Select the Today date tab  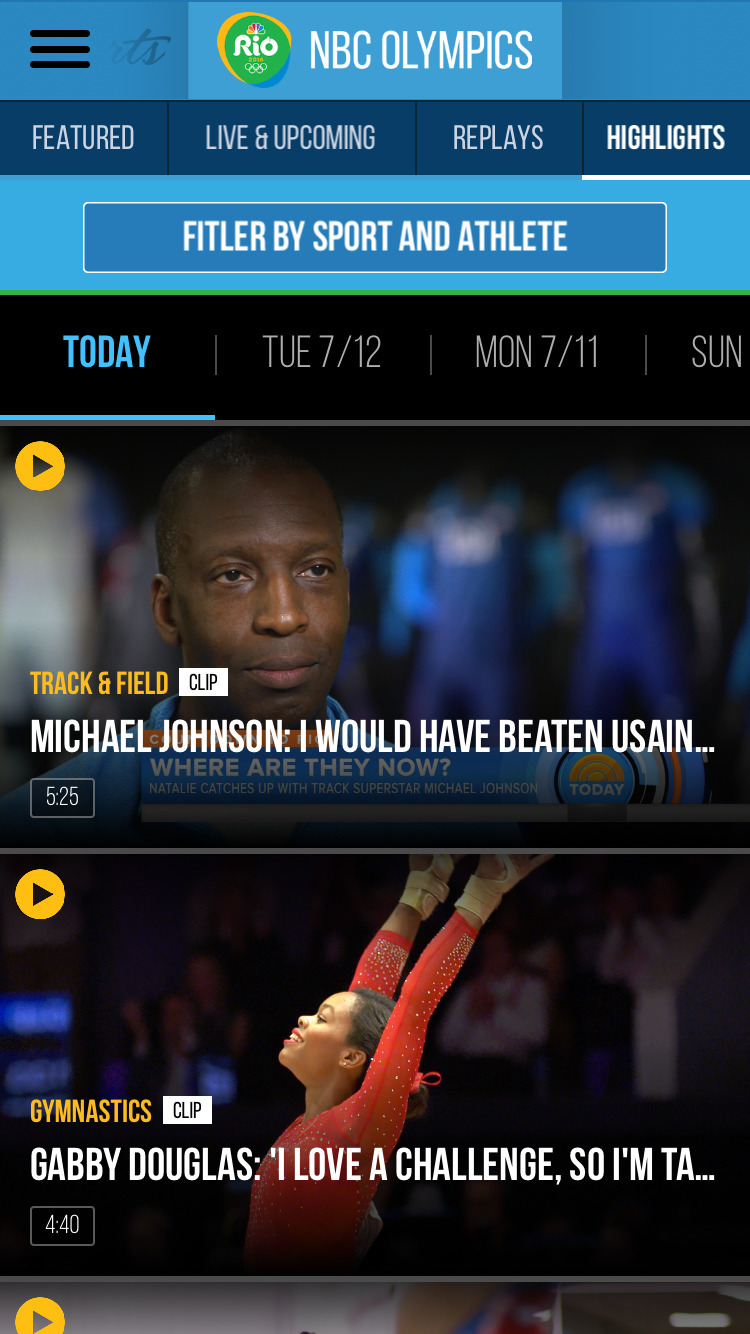click(107, 353)
